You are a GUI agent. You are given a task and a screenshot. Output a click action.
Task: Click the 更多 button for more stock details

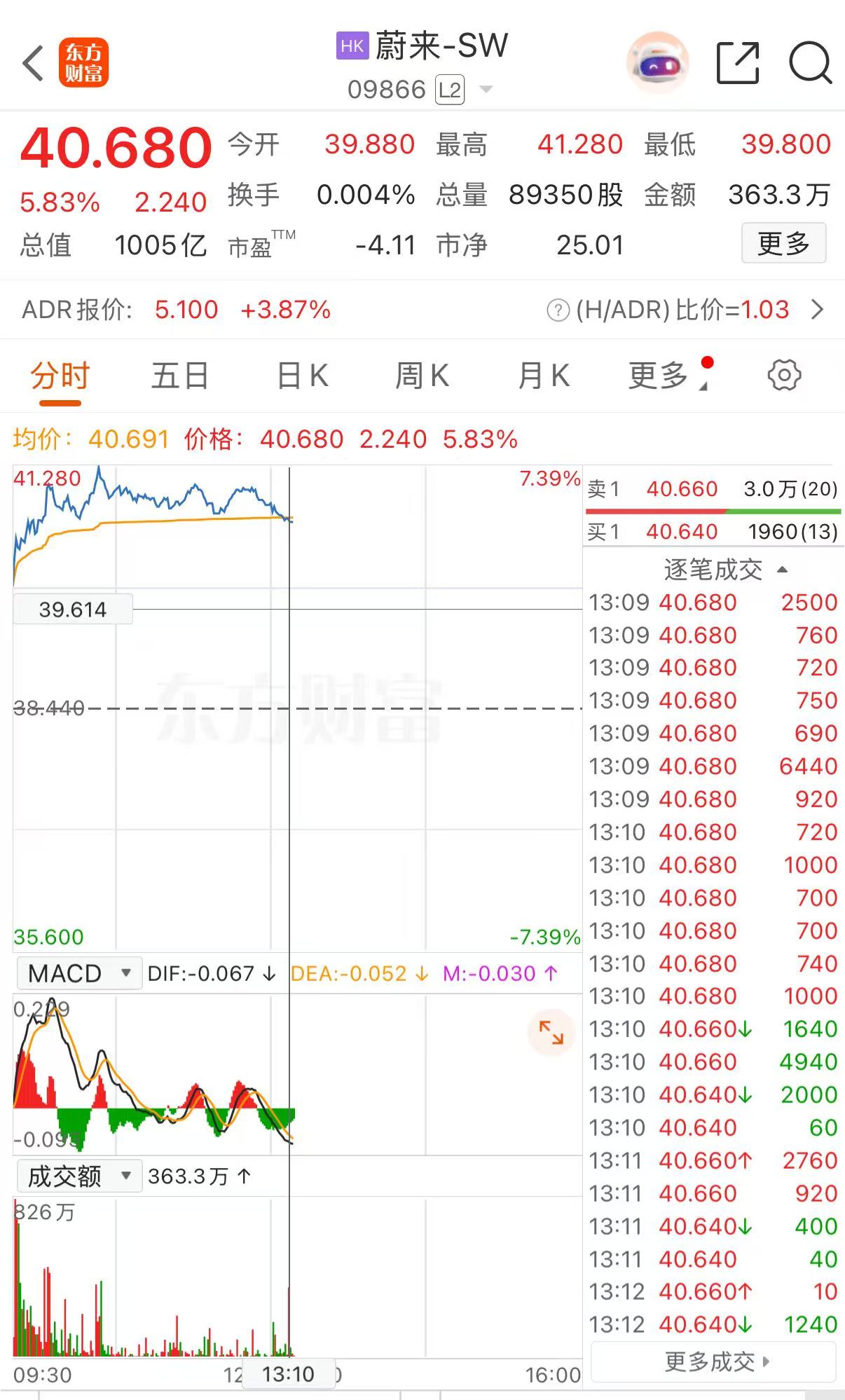(783, 244)
